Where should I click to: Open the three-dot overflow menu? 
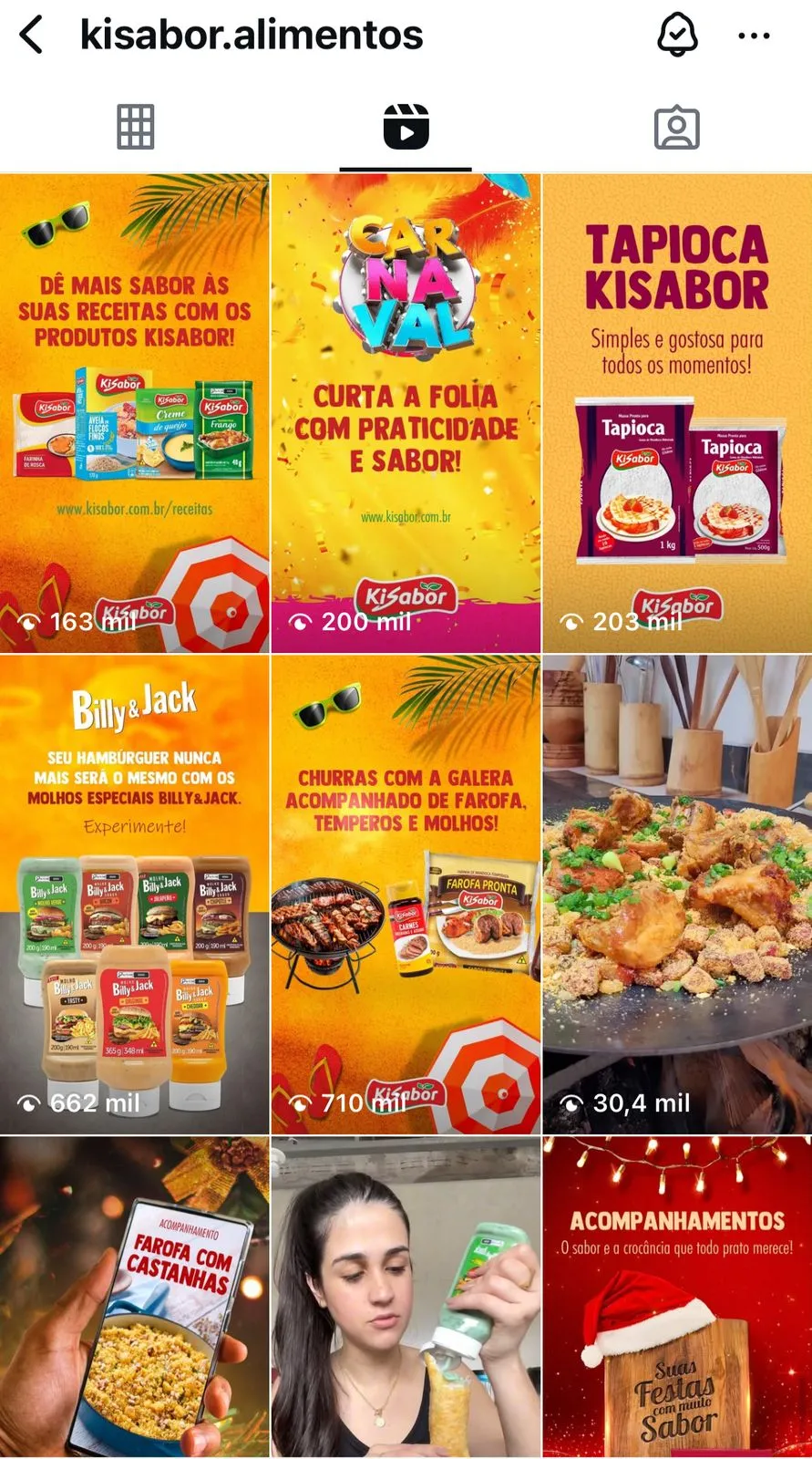754,36
